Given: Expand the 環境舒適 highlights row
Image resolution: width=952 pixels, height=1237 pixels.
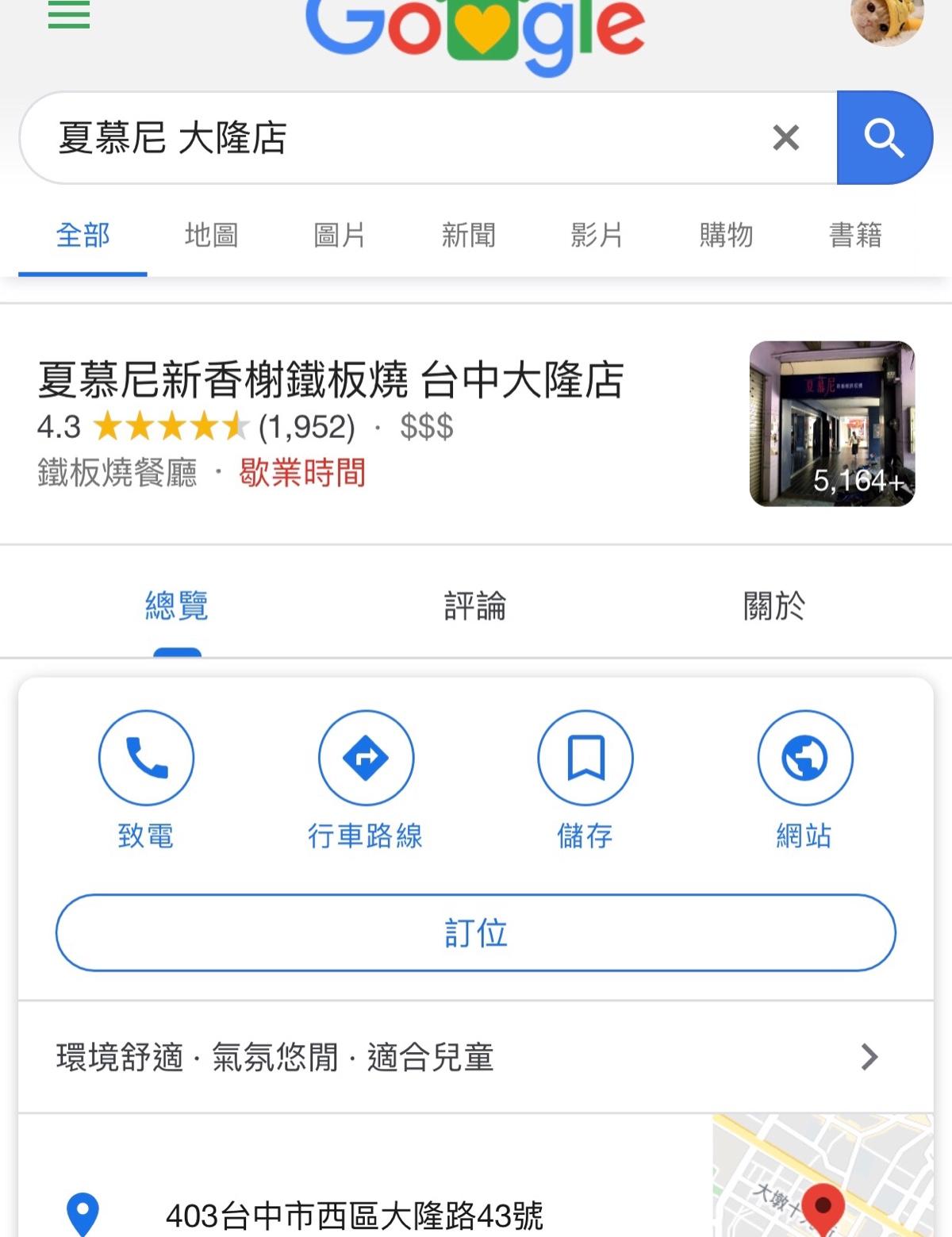Looking at the screenshot, I should coord(475,1057).
